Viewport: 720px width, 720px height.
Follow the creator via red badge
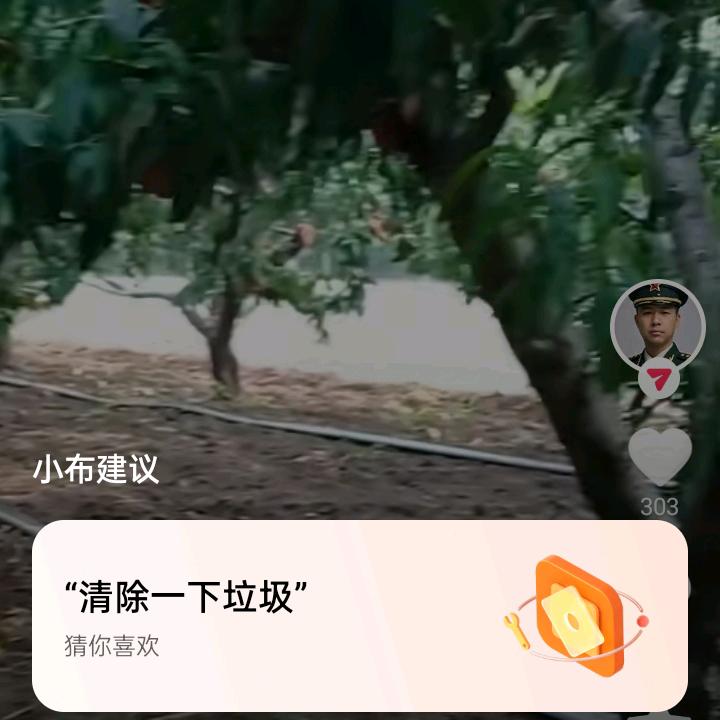(x=658, y=379)
